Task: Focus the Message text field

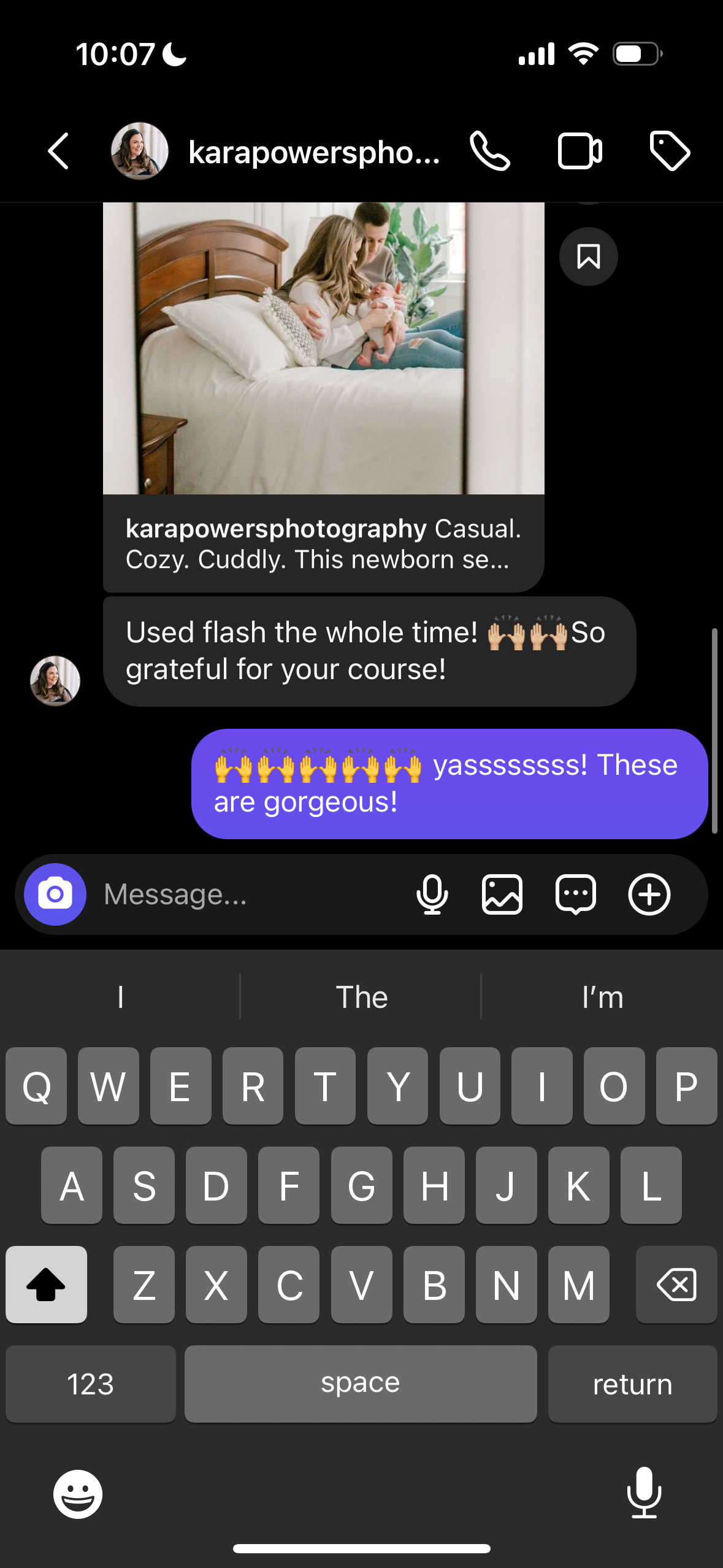Action: tap(245, 894)
